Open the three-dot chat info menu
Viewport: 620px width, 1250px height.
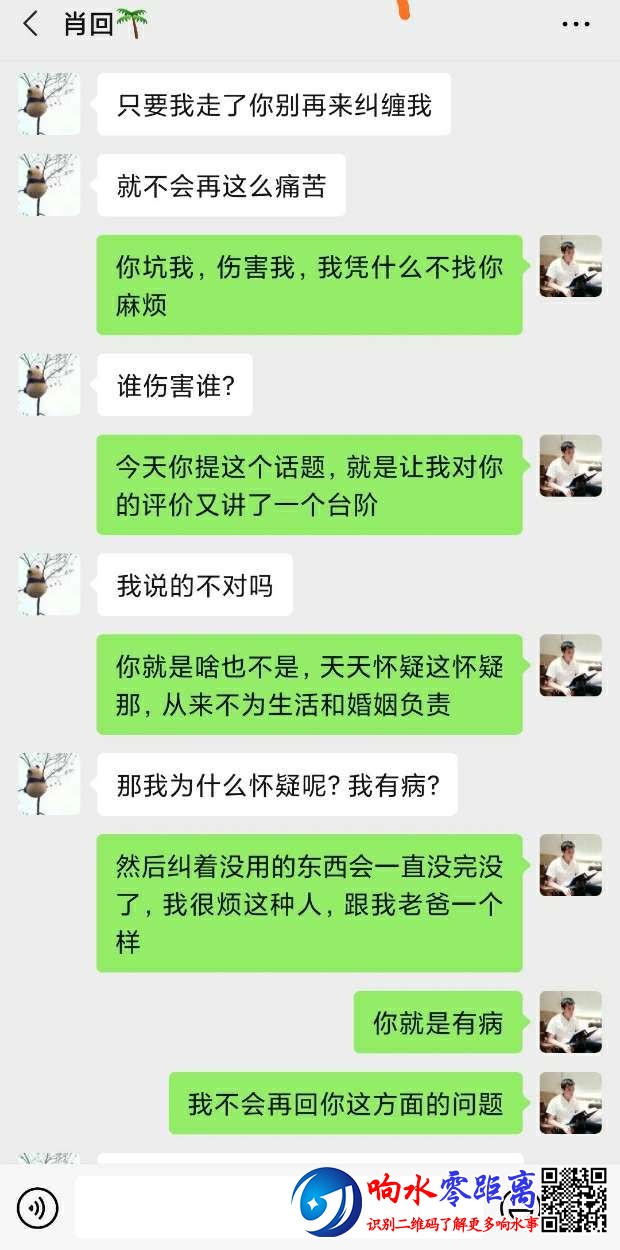[x=576, y=24]
